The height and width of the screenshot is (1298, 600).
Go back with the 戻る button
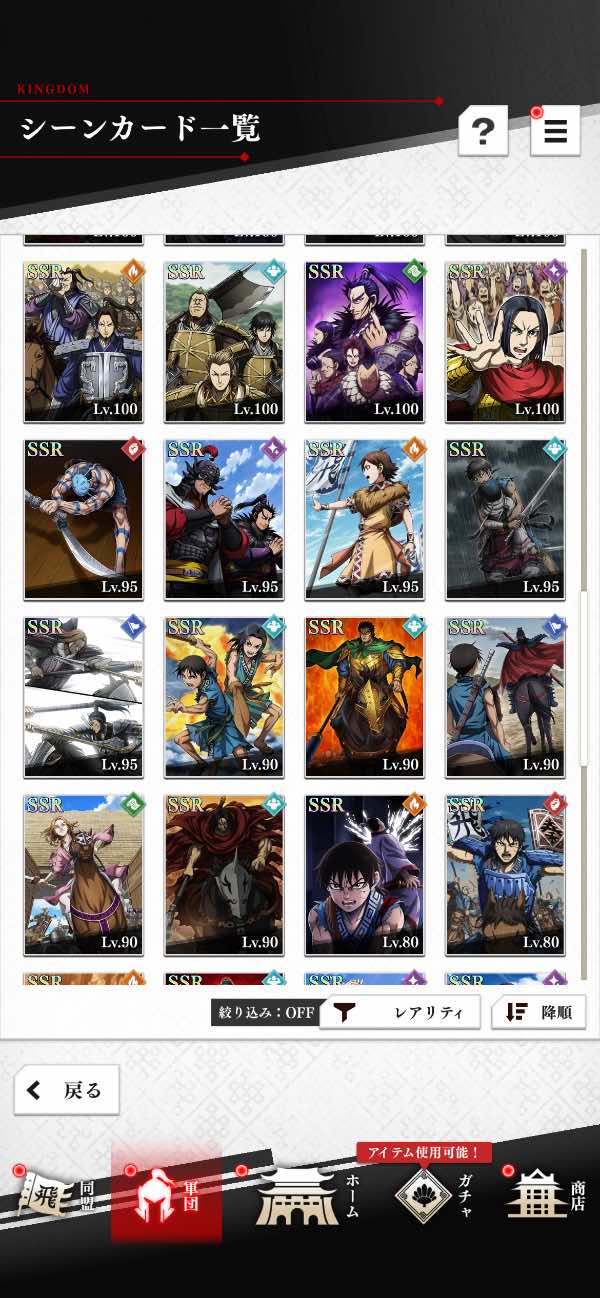click(66, 1090)
